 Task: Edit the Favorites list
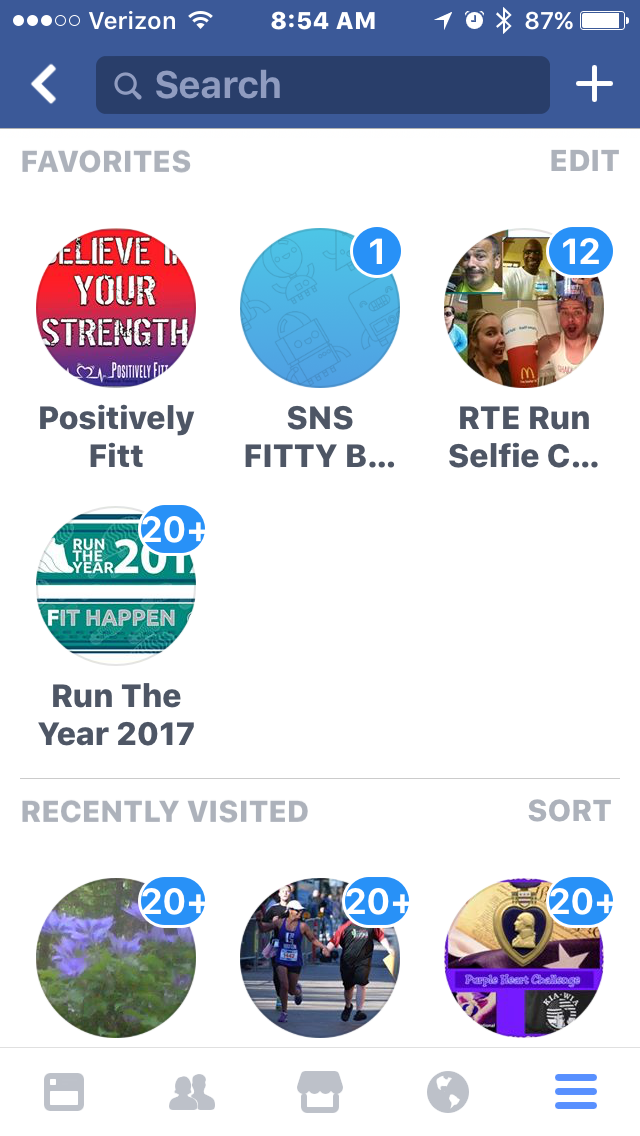pos(584,161)
